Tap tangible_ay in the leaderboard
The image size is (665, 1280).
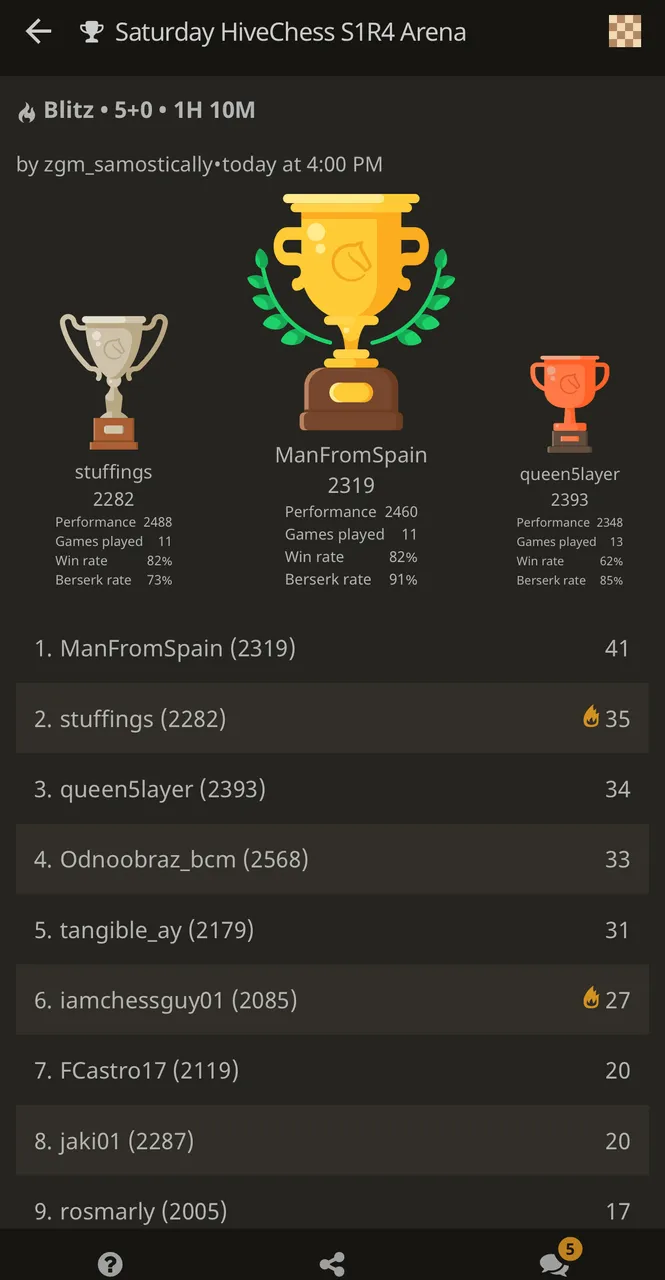click(x=332, y=930)
